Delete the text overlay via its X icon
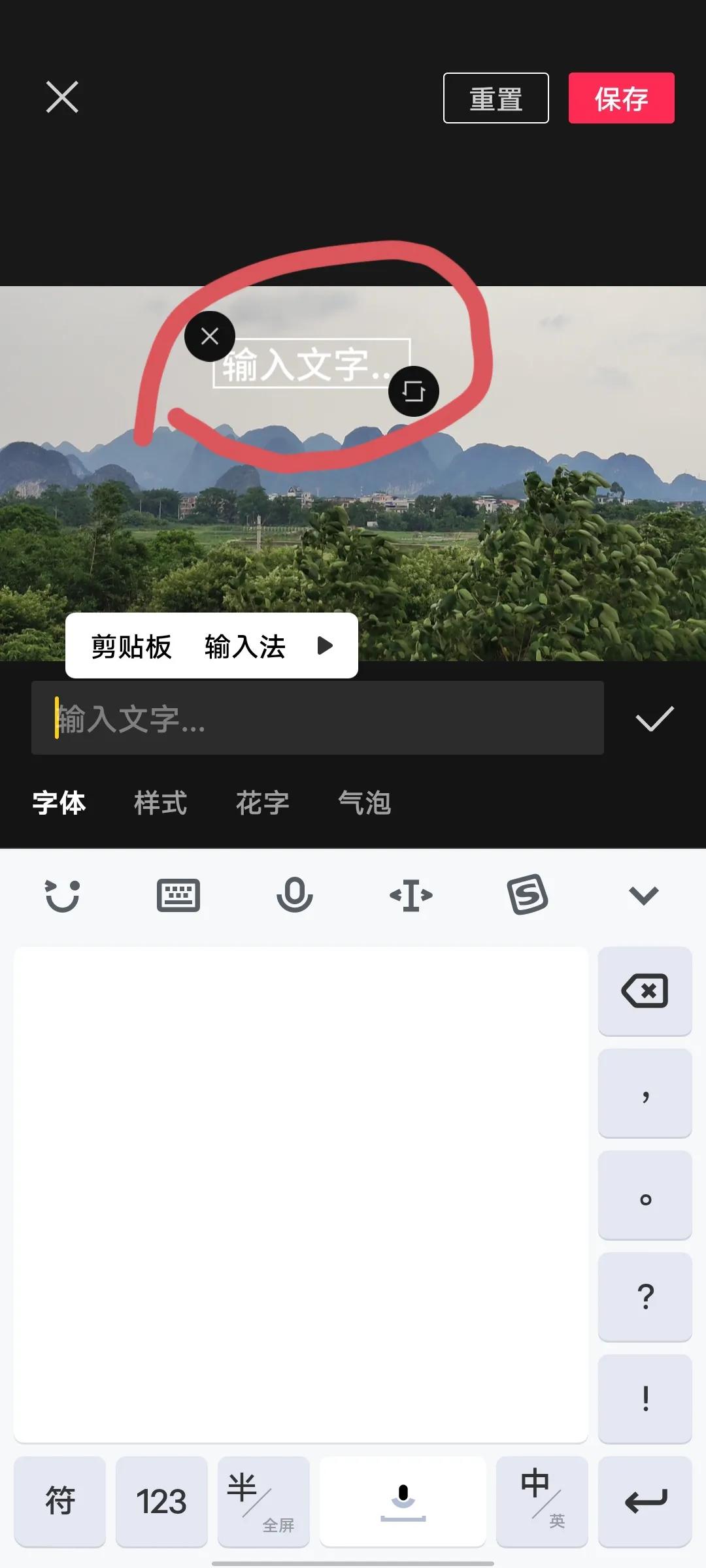The width and height of the screenshot is (706, 1568). point(210,336)
